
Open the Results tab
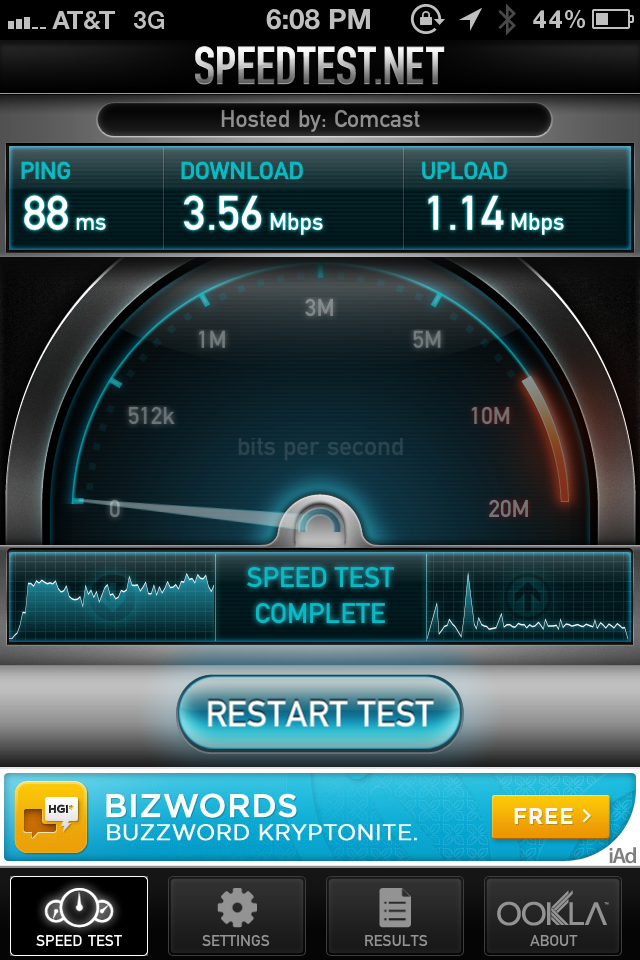pyautogui.click(x=395, y=916)
